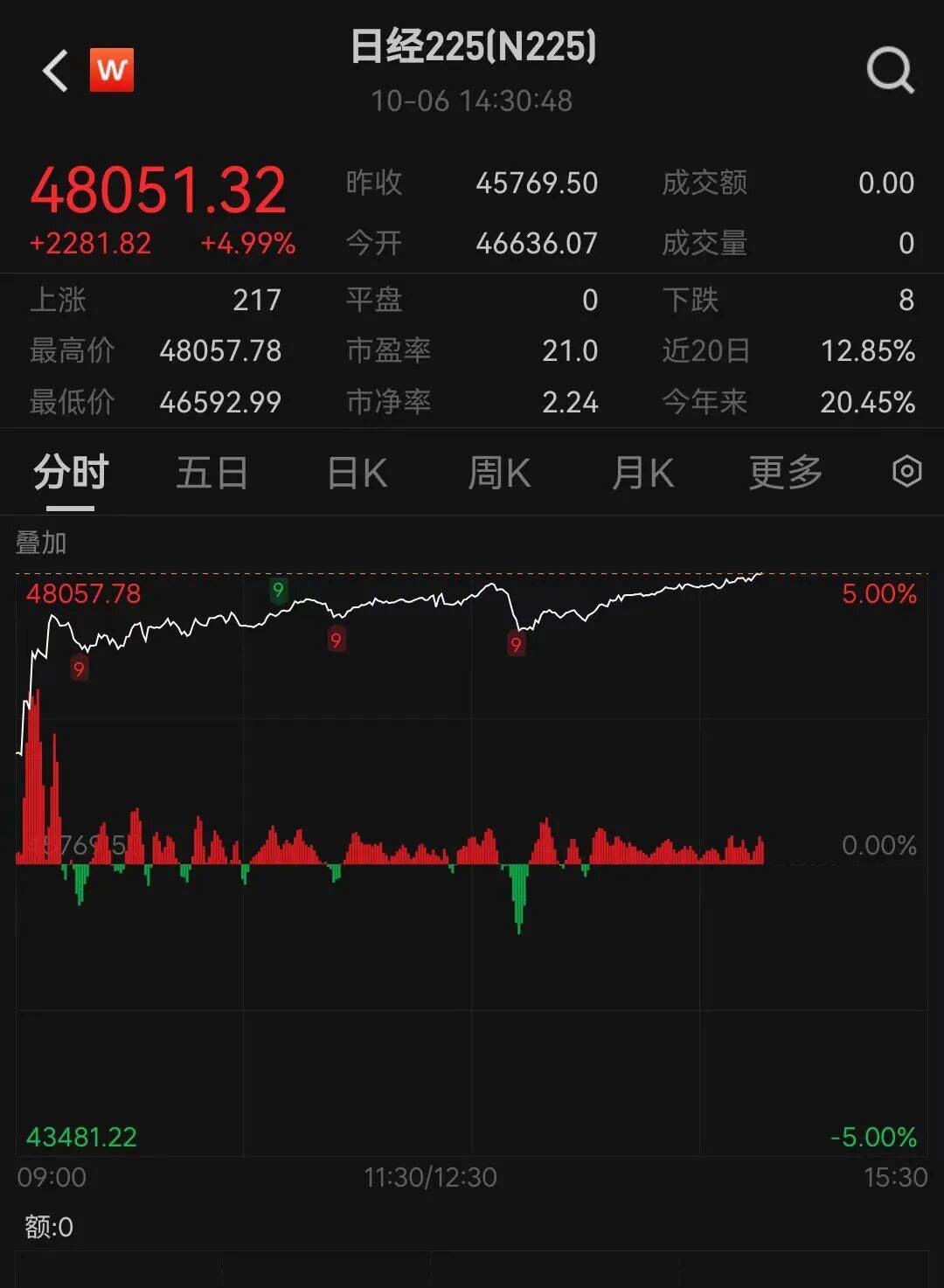Viewport: 944px width, 1288px height.
Task: Switch to the 五日 tab
Action: click(x=212, y=474)
